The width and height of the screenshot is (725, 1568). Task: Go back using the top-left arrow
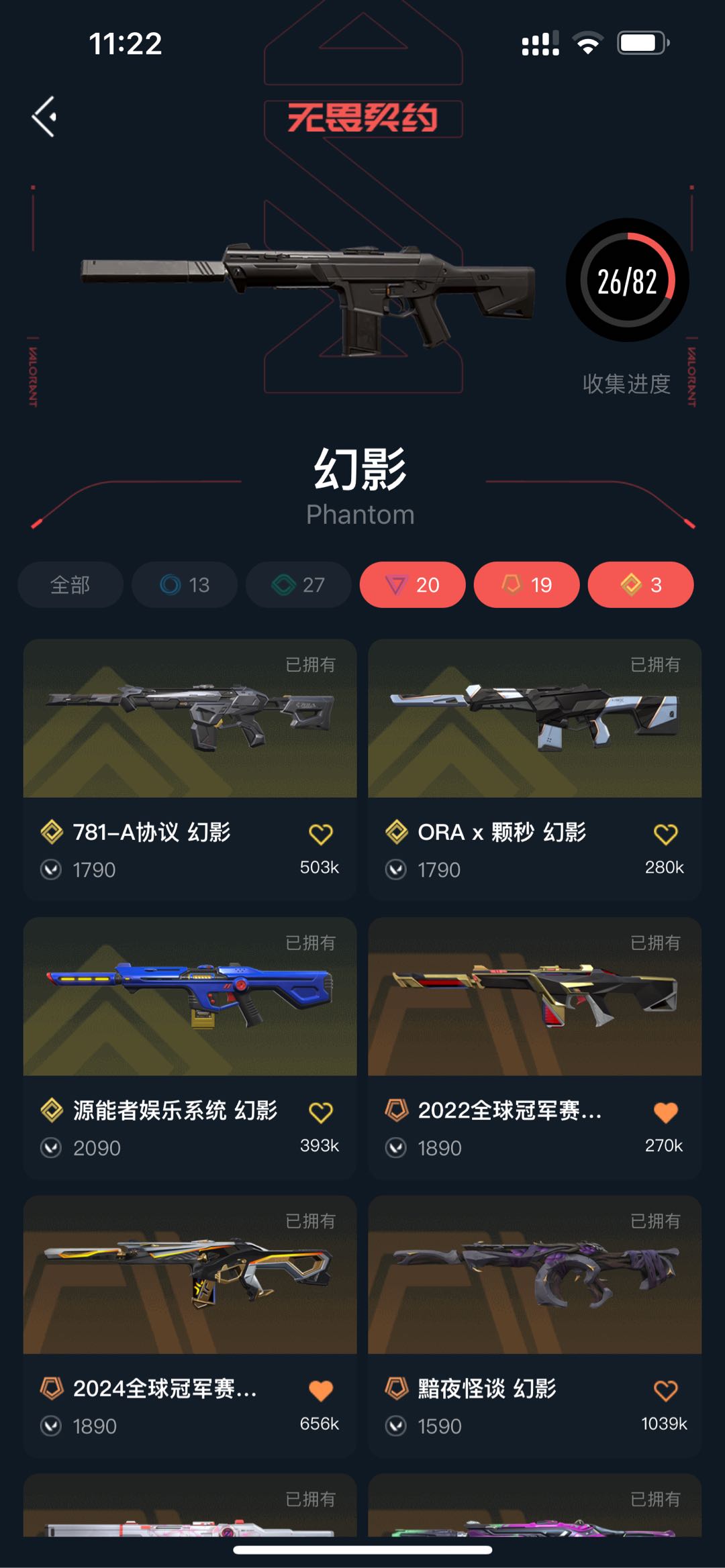44,117
